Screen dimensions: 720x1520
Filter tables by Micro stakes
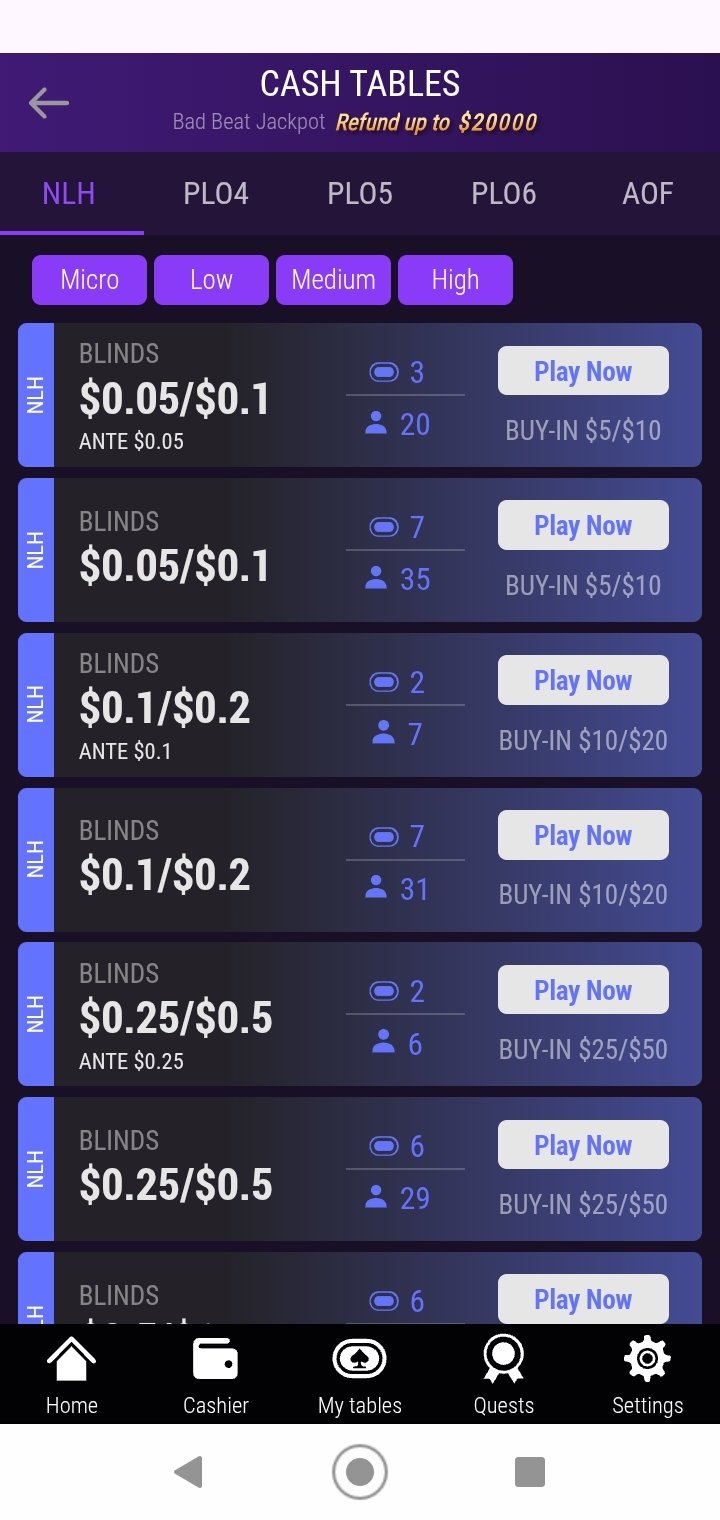click(x=89, y=280)
